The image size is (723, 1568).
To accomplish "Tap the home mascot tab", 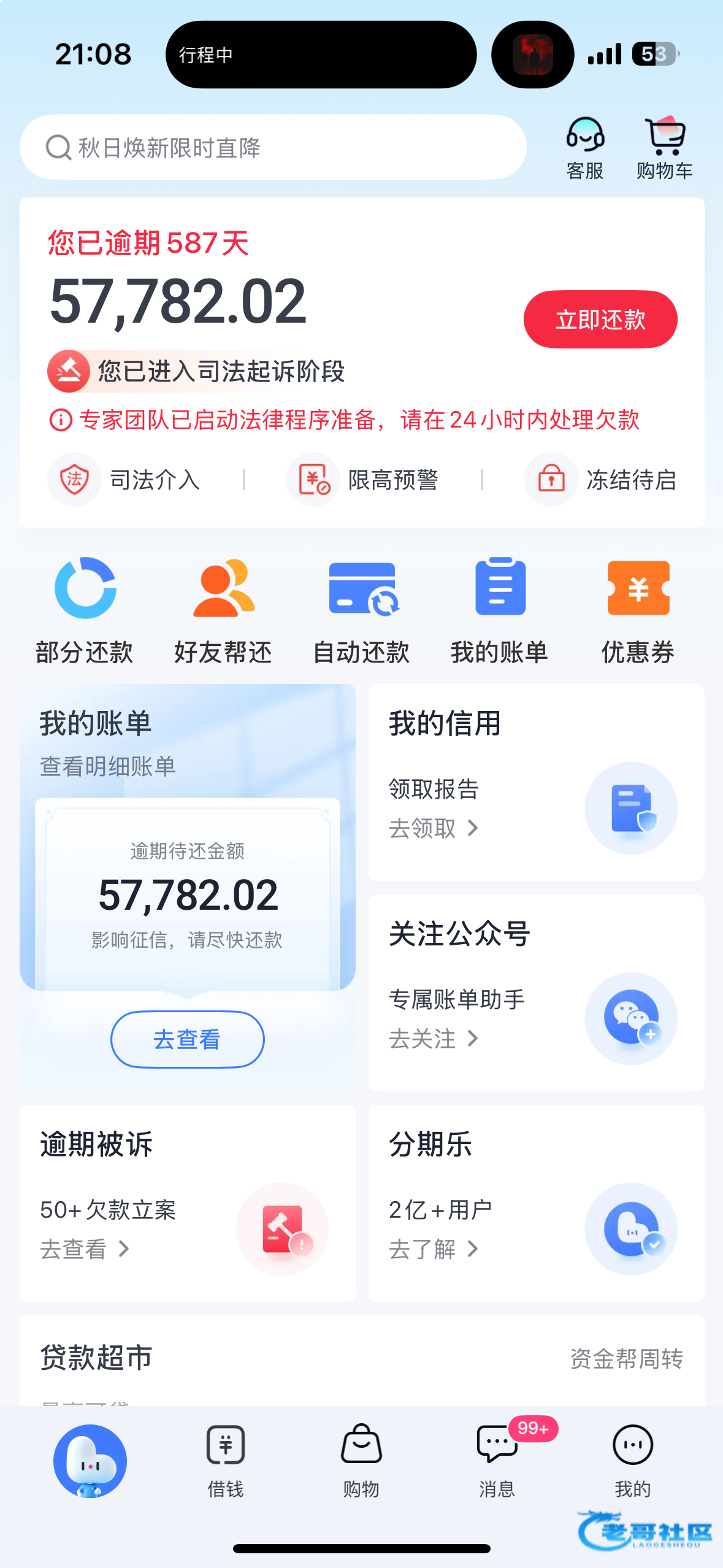I will pos(90,1460).
